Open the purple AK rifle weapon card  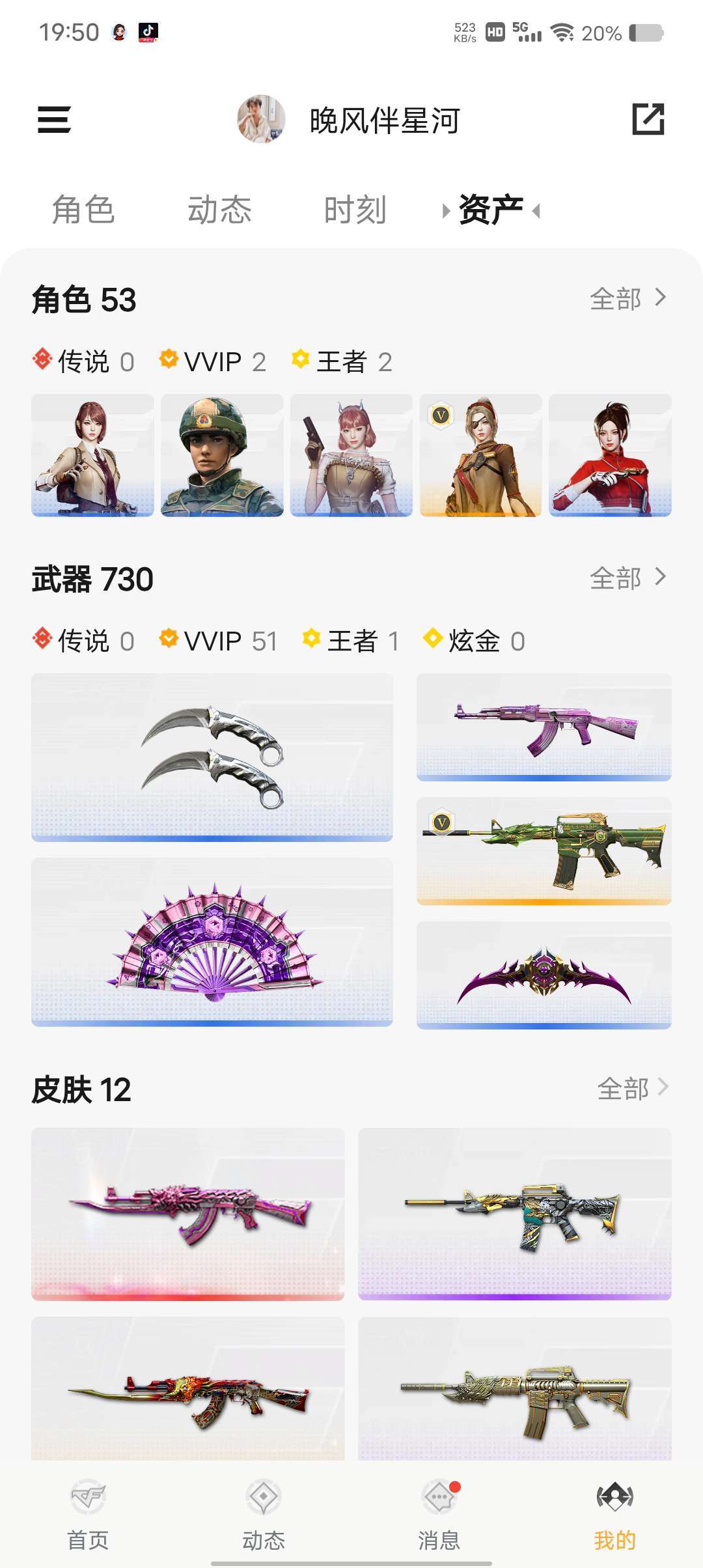tap(544, 727)
